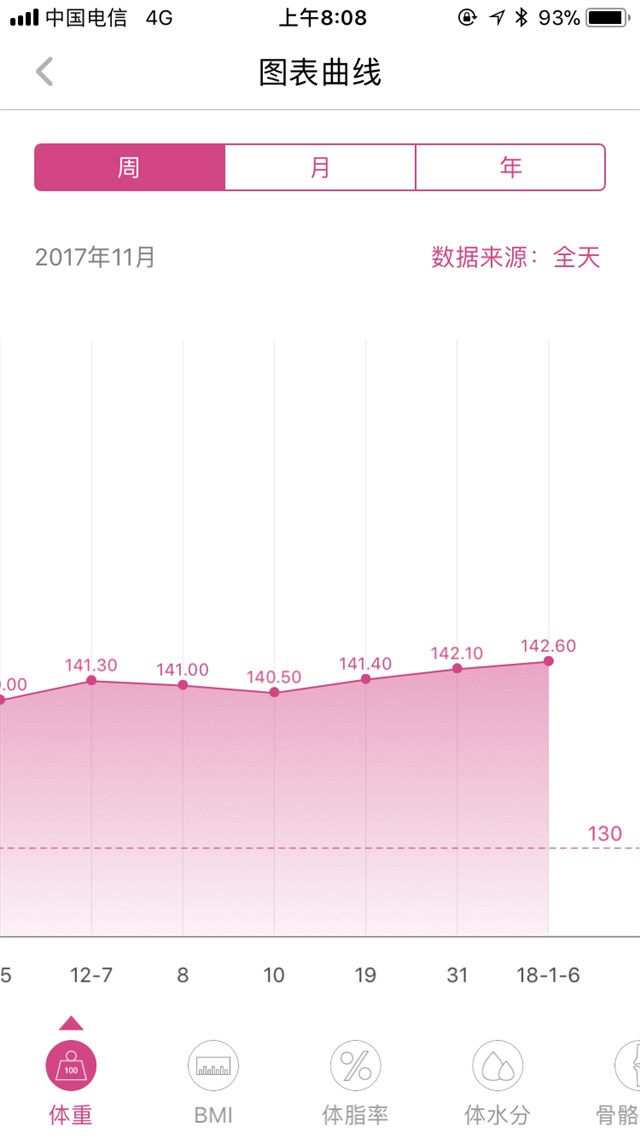Switch to the 月 (month) view
The width and height of the screenshot is (640, 1138).
click(320, 167)
